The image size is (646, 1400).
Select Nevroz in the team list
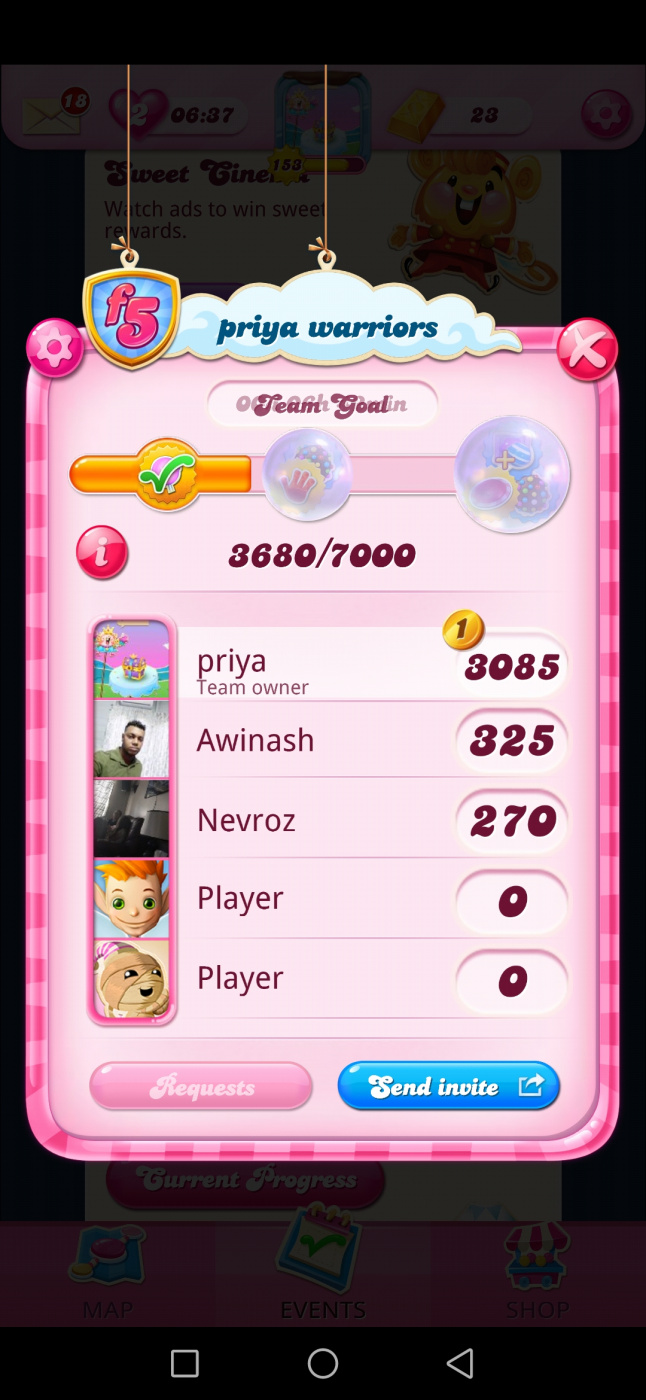[330, 820]
